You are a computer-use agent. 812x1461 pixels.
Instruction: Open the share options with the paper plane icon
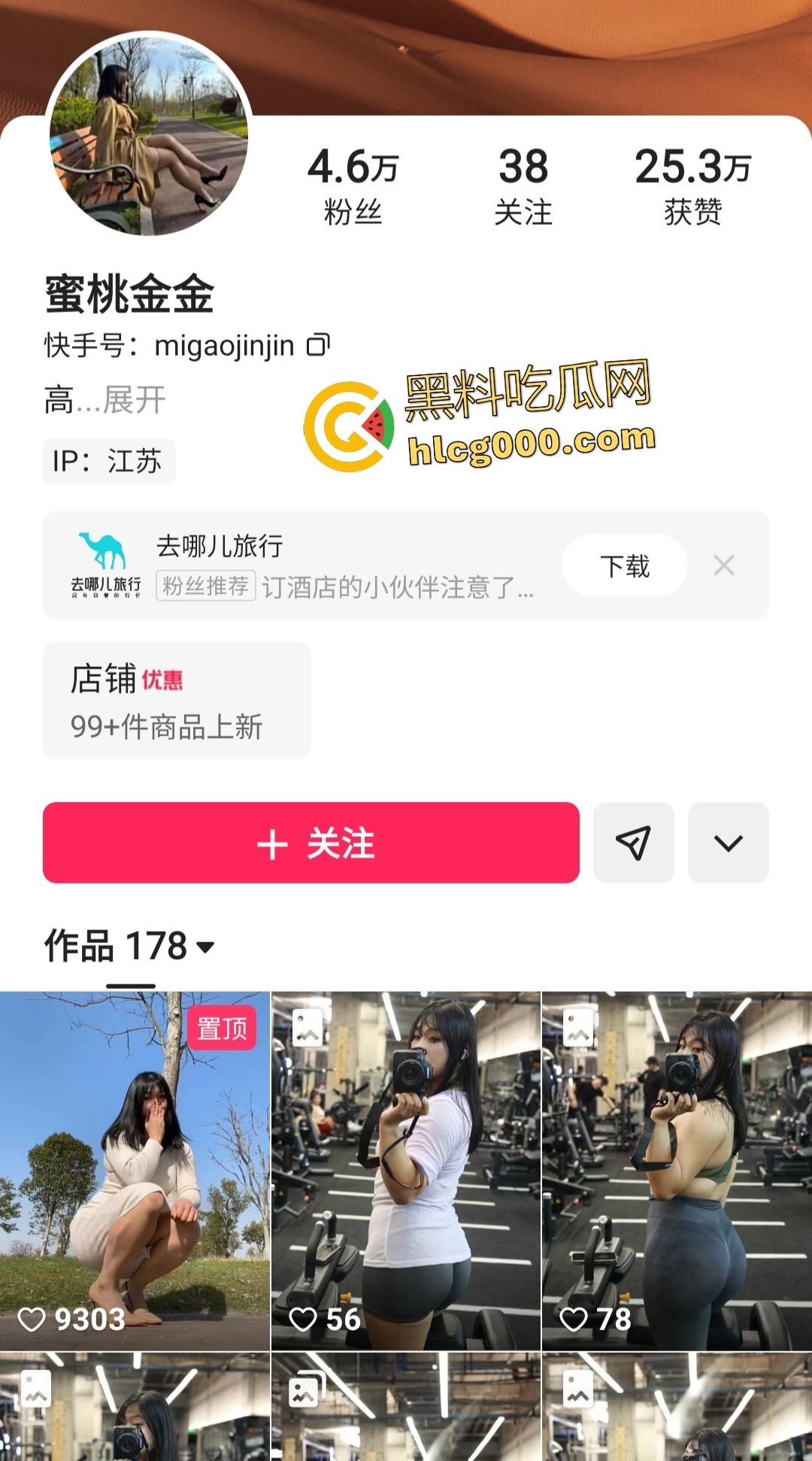coord(632,844)
